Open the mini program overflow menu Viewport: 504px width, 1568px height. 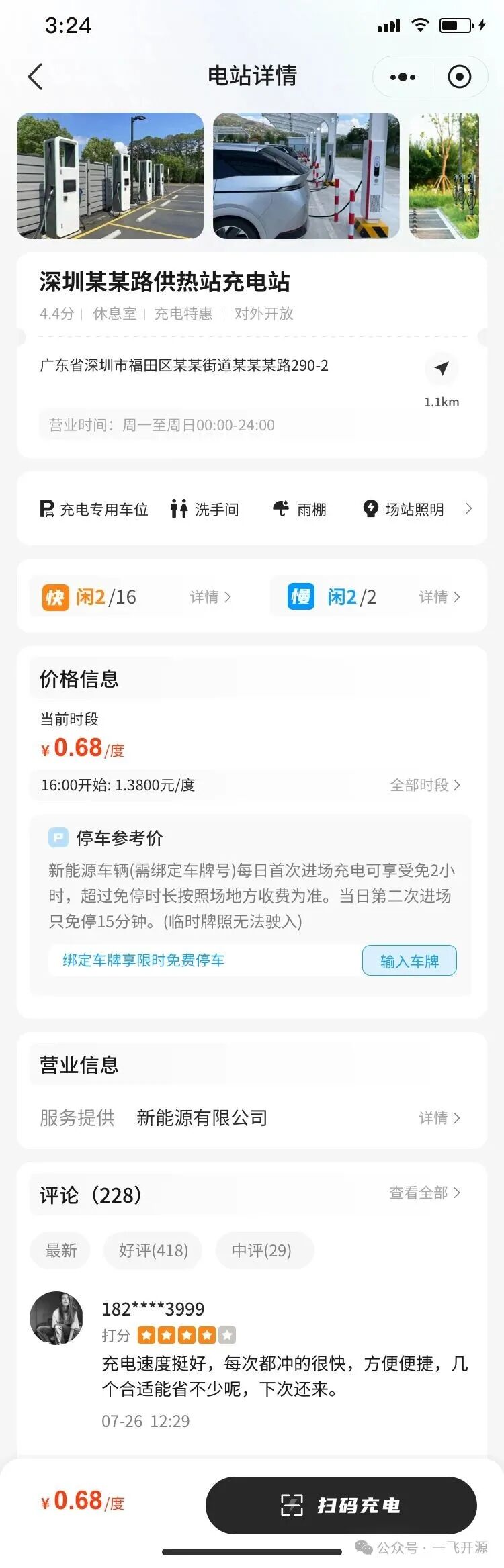pos(403,77)
